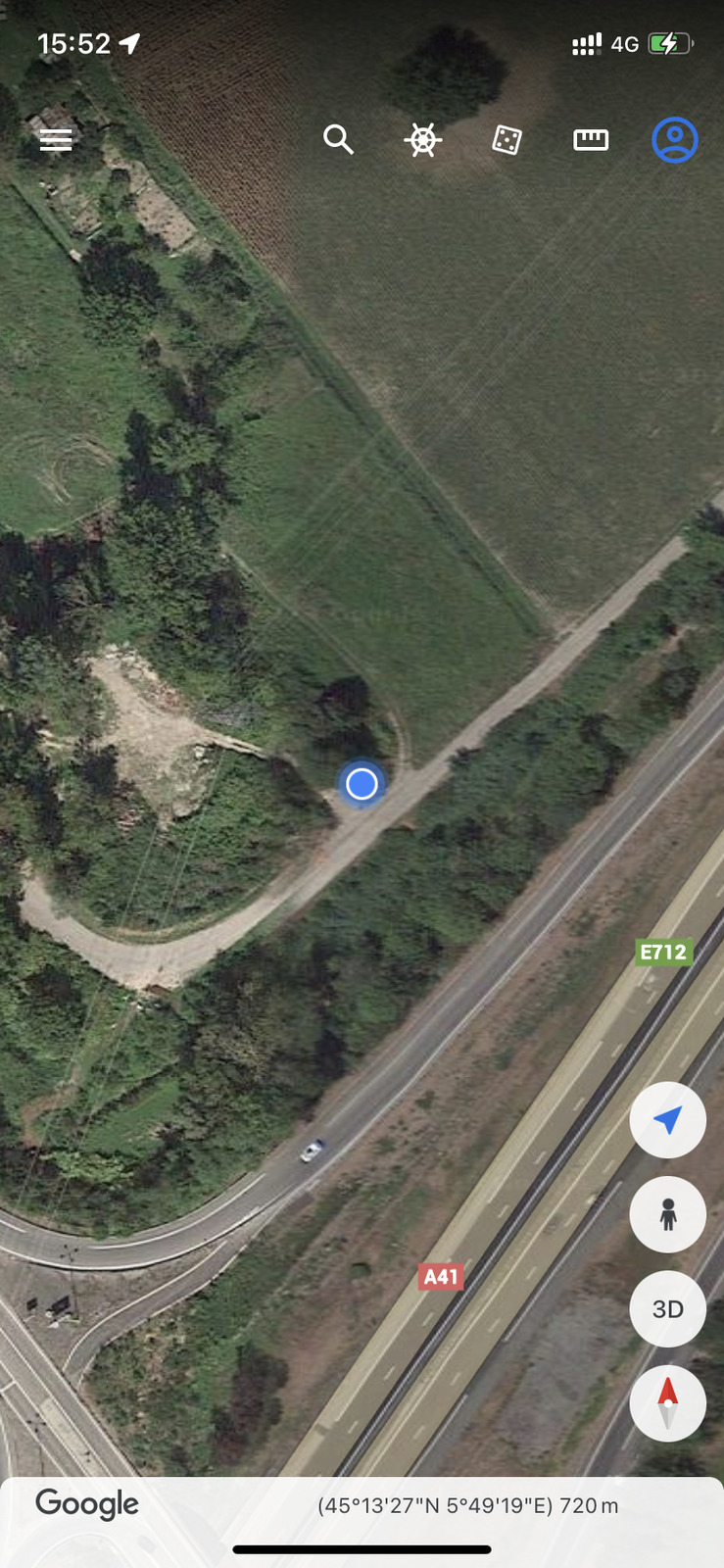Open the ruler measure tool
724x1568 pixels.
591,140
